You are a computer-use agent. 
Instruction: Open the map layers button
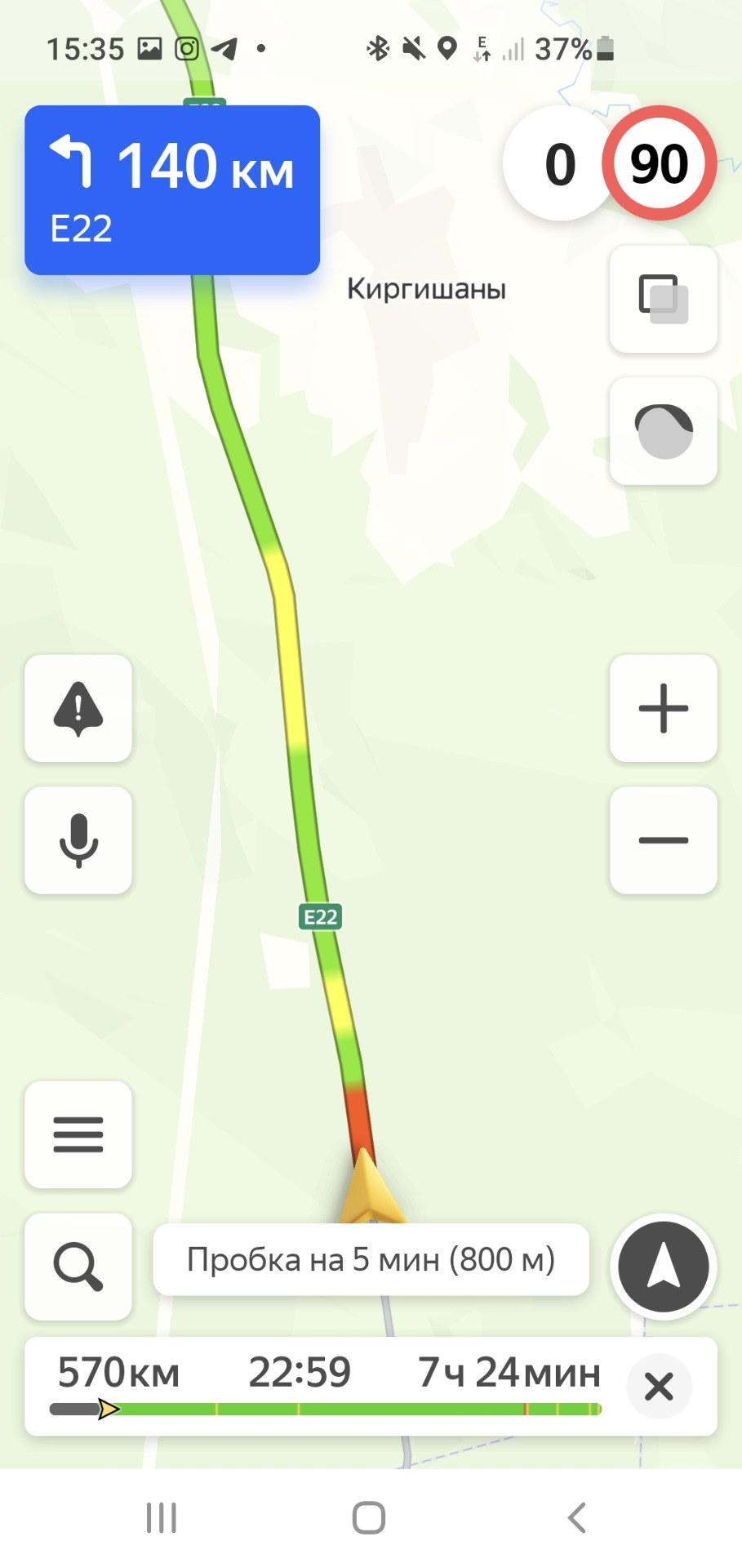coord(663,299)
